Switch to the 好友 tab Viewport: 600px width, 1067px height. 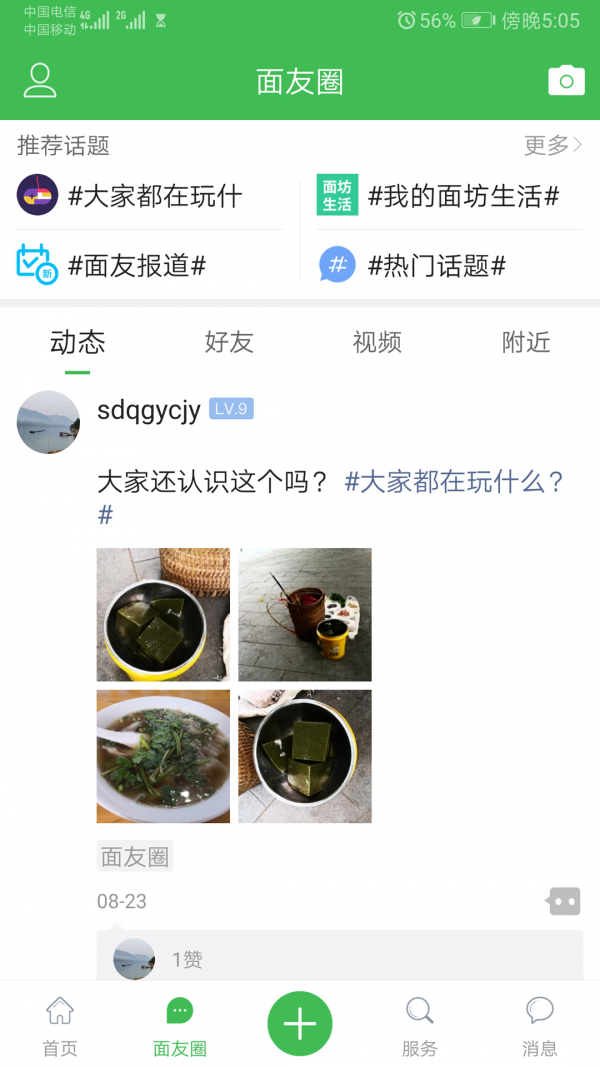point(229,343)
